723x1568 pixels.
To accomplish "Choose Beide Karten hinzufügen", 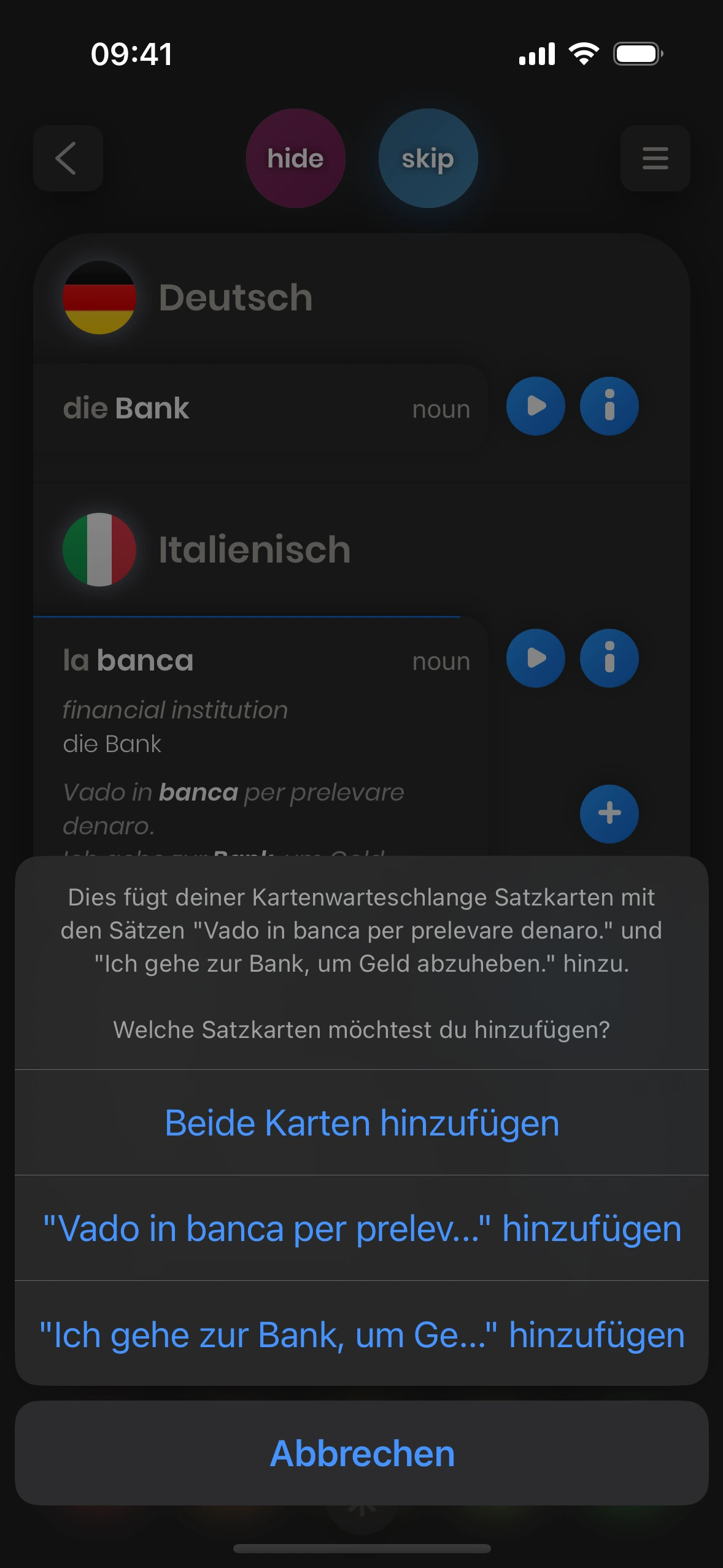I will point(361,1123).
